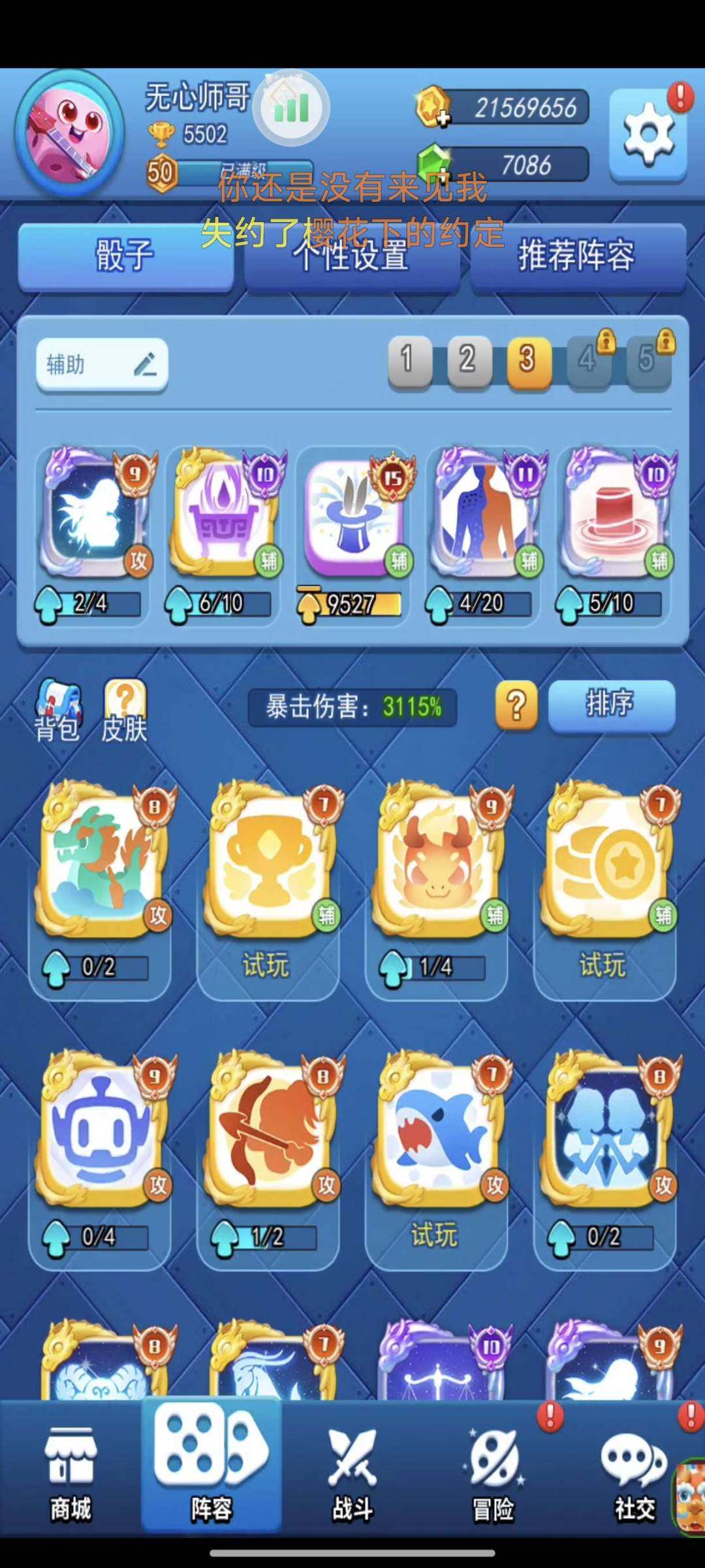This screenshot has width=705, height=1568.
Task: Select dice preset slot 2
Action: pos(467,360)
